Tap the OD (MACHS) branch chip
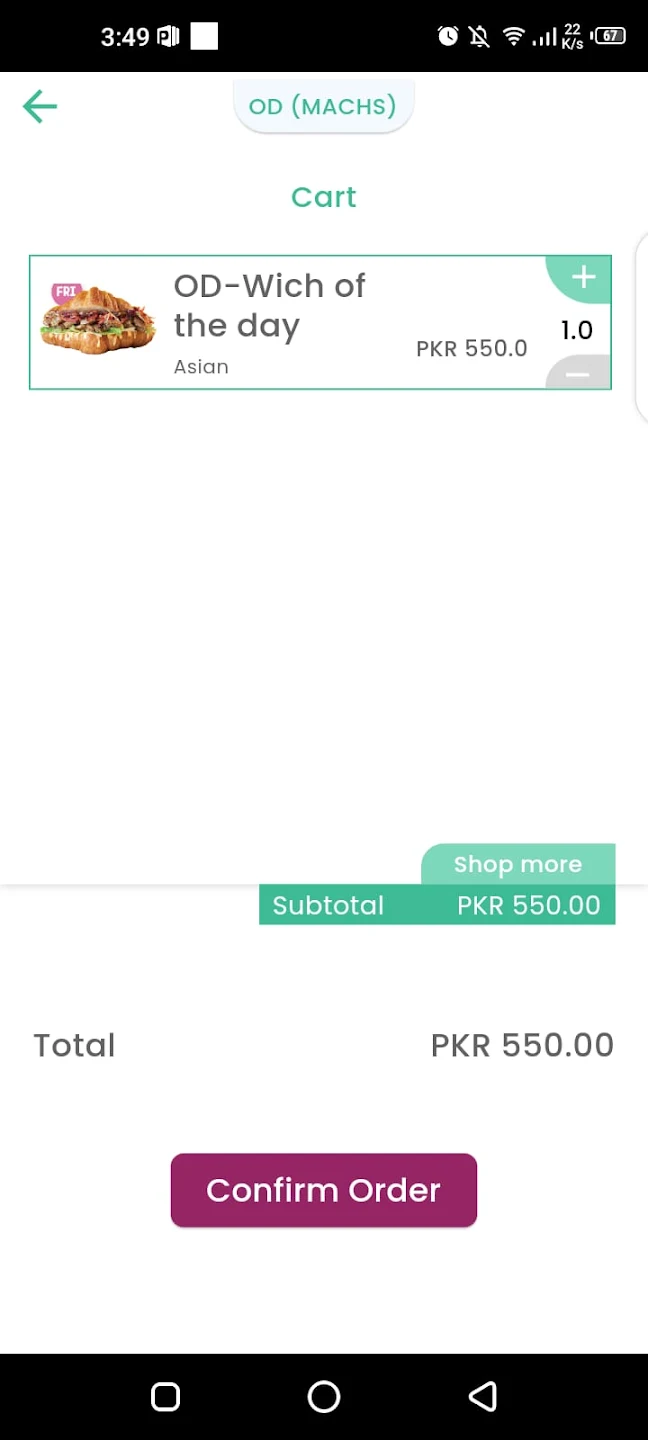Screen dimensions: 648x1440 323,106
